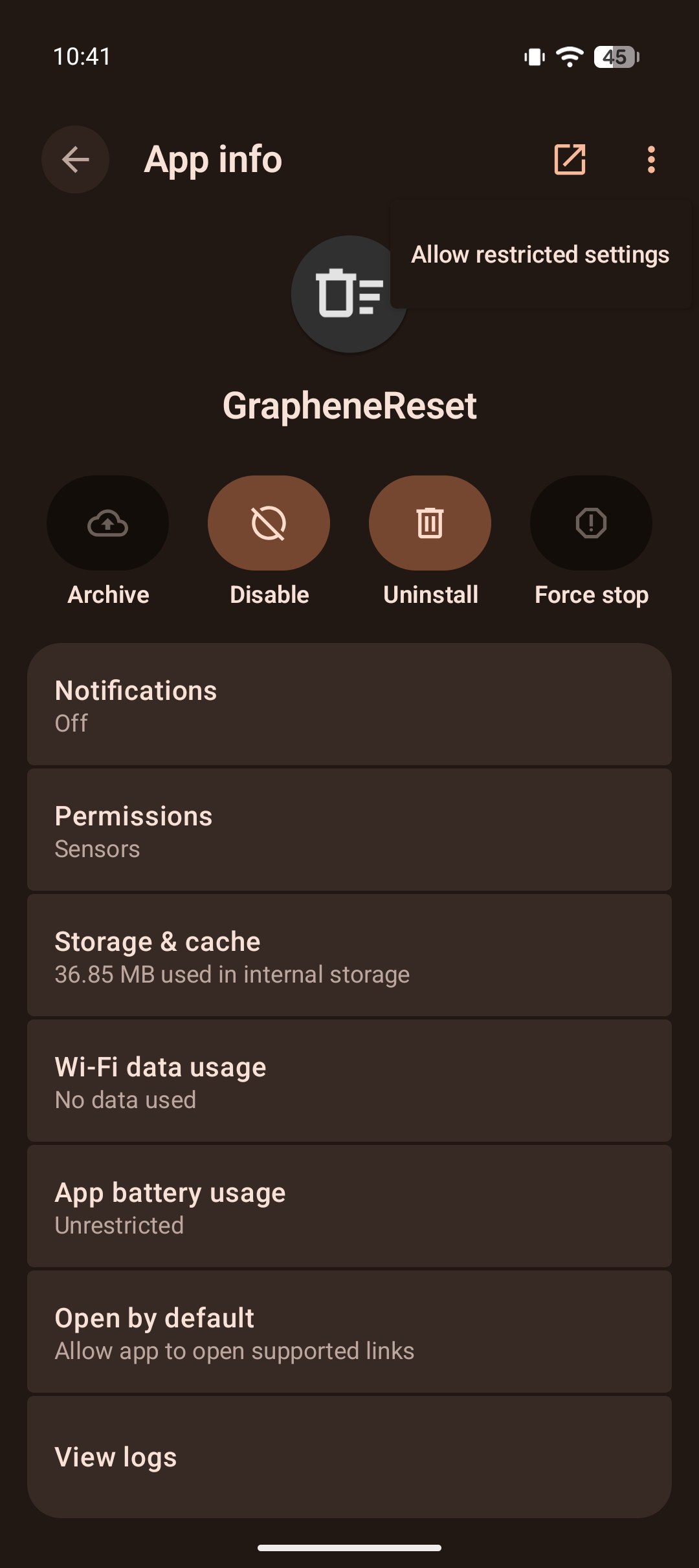Tap the Wi-Fi status bar icon

568,57
